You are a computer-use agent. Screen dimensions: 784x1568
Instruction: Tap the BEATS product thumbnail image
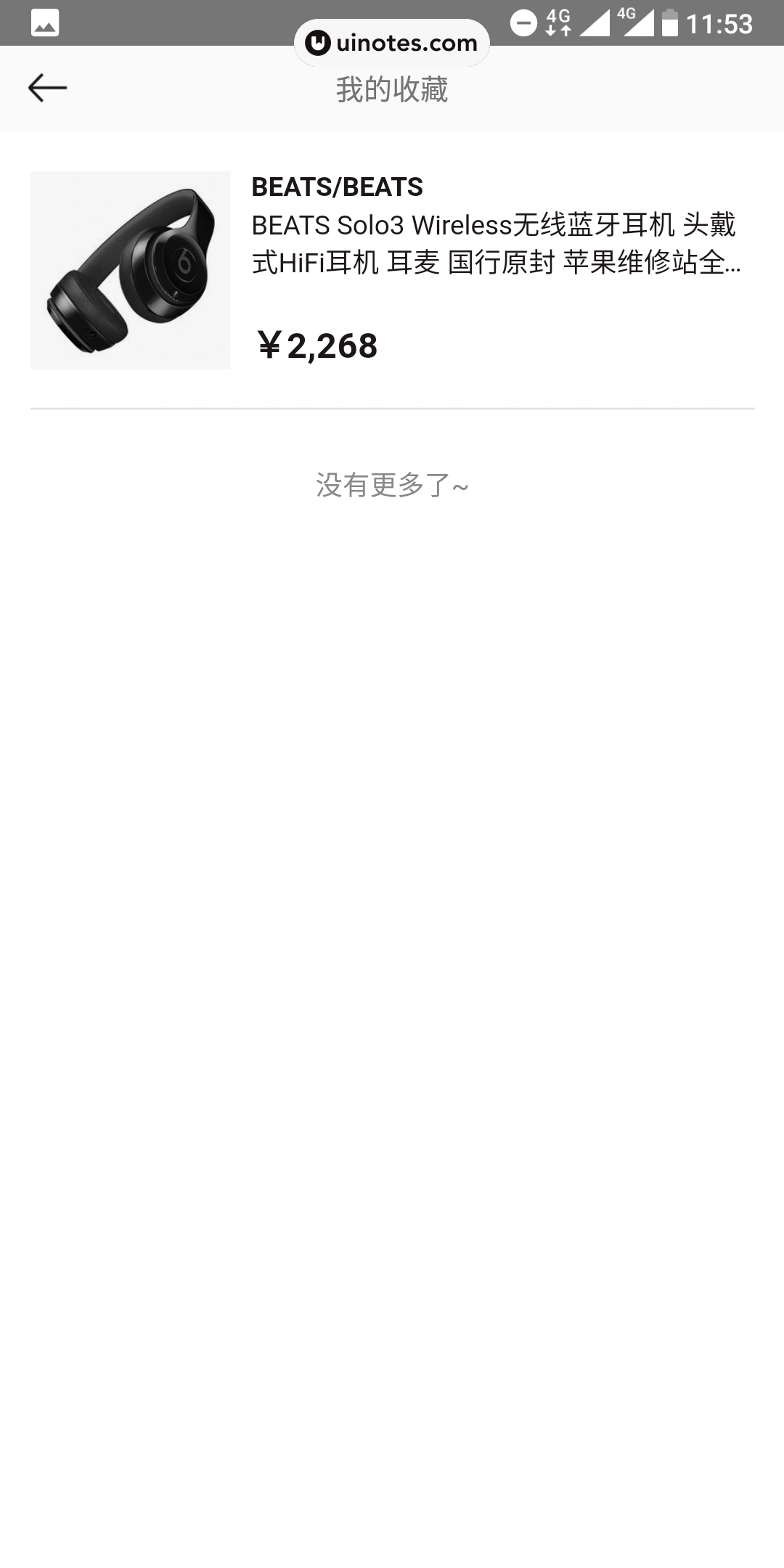coord(129,270)
